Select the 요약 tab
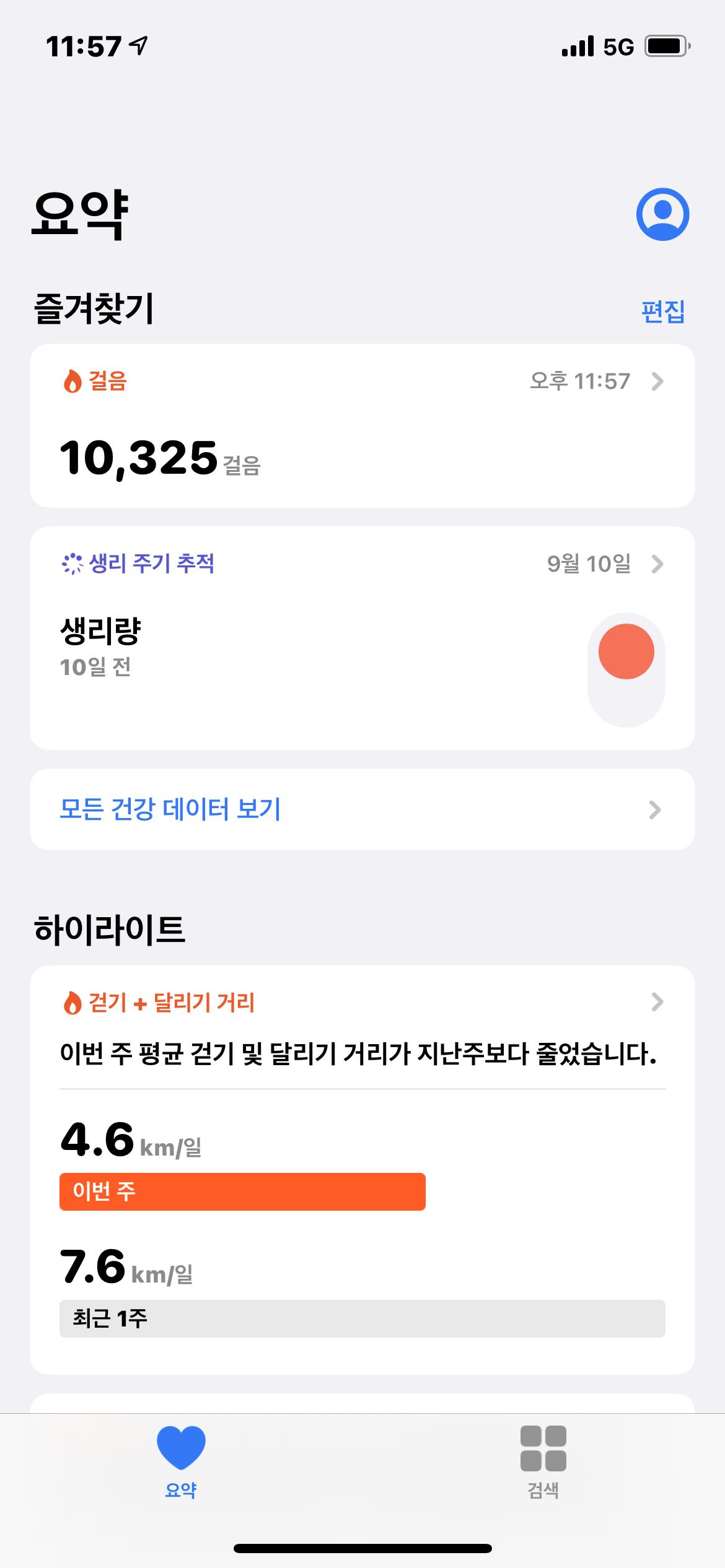725x1568 pixels. 181,1461
